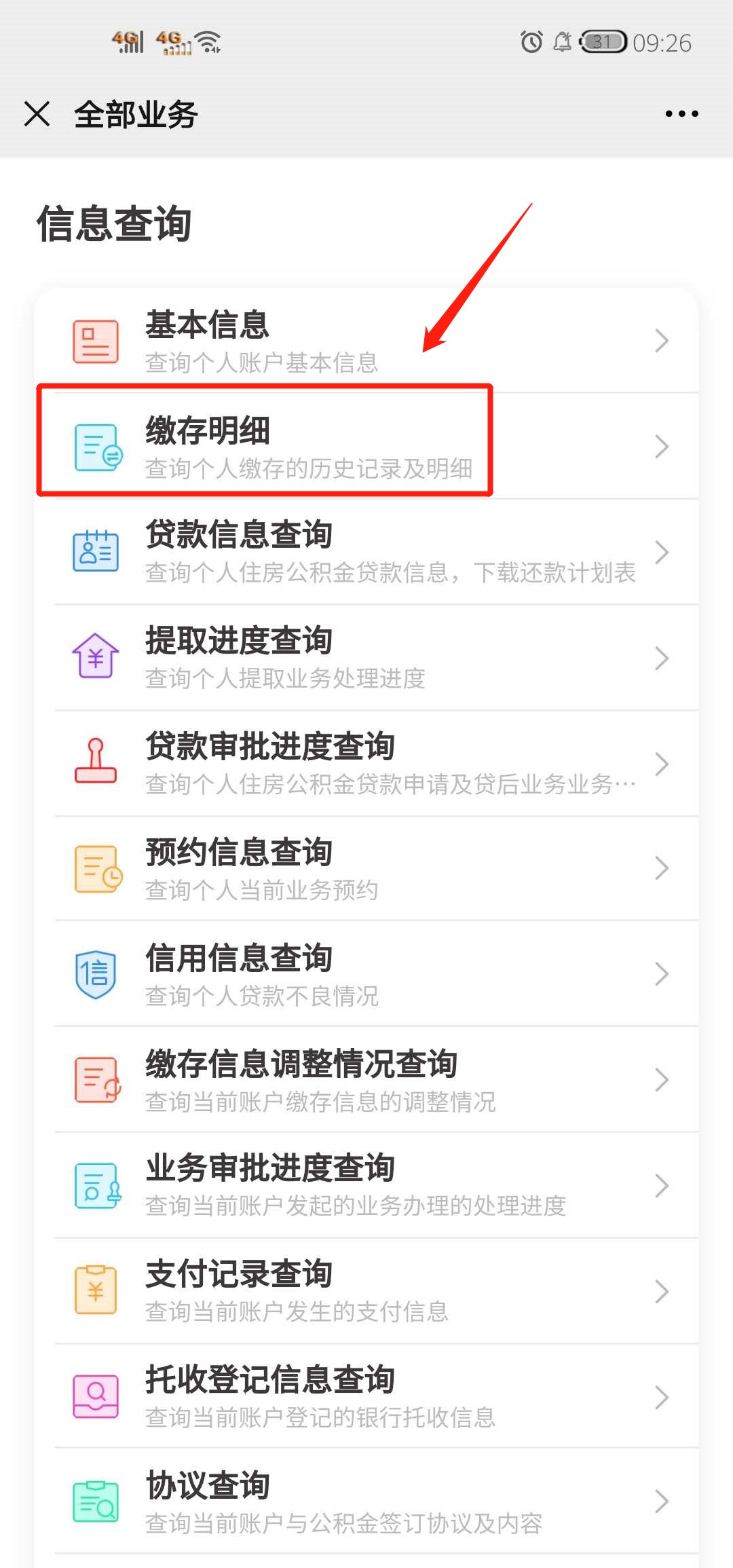Open 缴存明细 deposit history
733x1568 pixels.
[x=366, y=447]
